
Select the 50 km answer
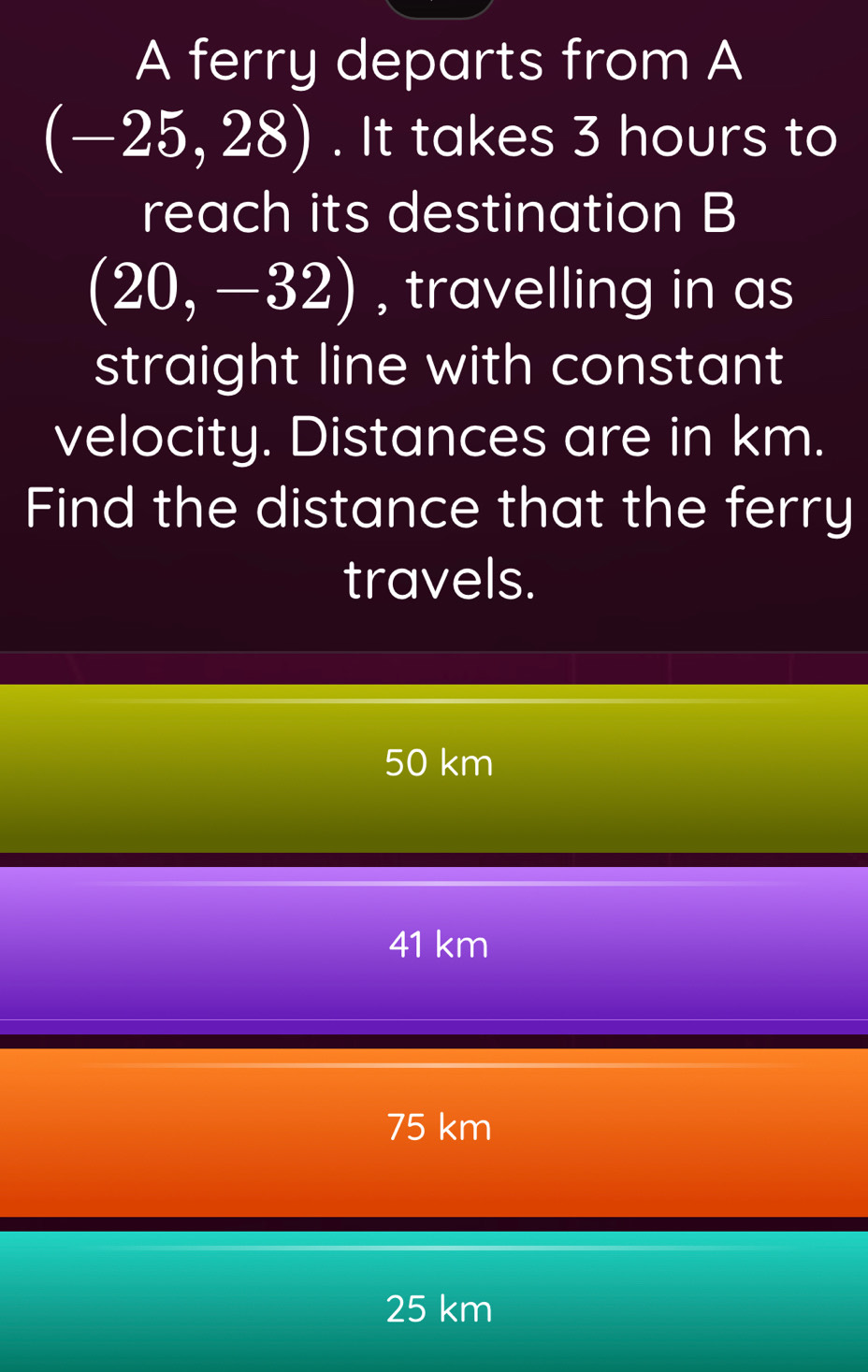coord(438,766)
